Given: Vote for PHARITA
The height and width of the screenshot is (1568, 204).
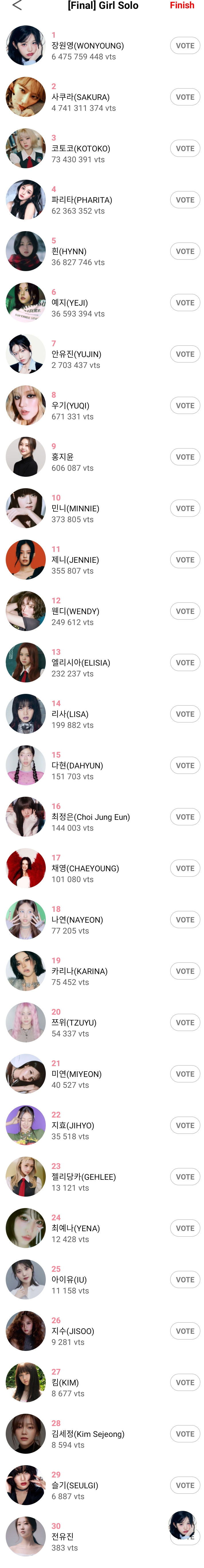Looking at the screenshot, I should [185, 200].
